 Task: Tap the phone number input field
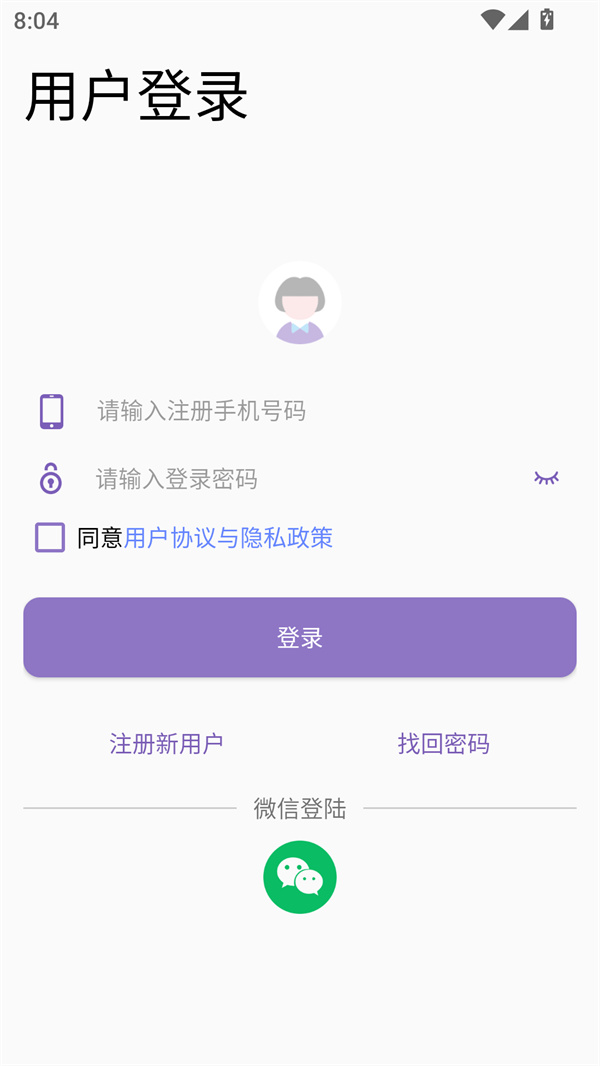300,411
